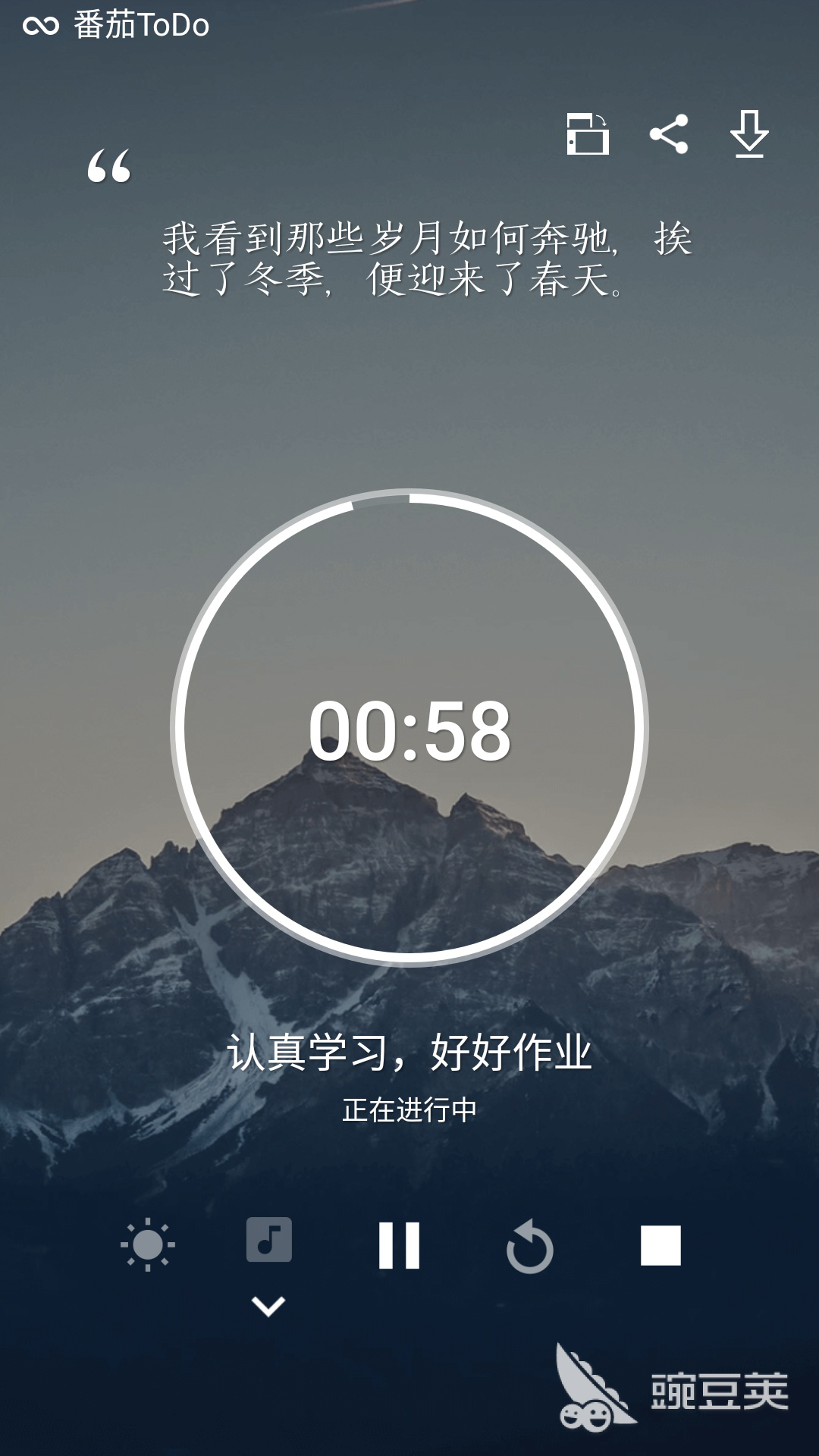Open the background music option
The height and width of the screenshot is (1456, 819).
pos(269,1240)
